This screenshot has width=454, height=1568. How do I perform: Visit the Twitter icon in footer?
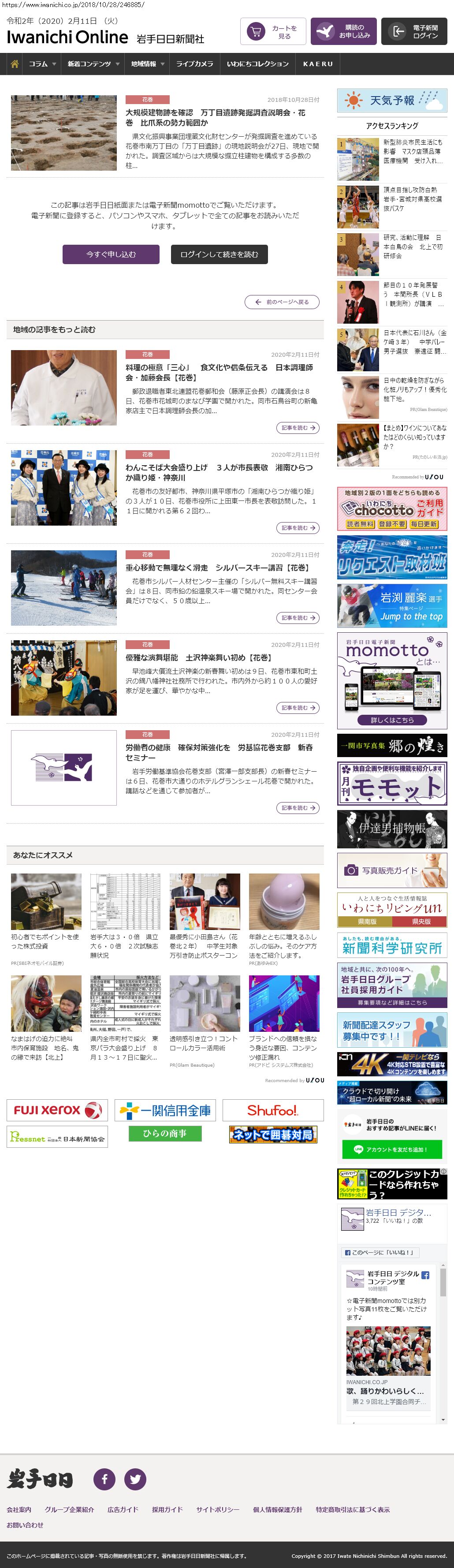pyautogui.click(x=135, y=1478)
